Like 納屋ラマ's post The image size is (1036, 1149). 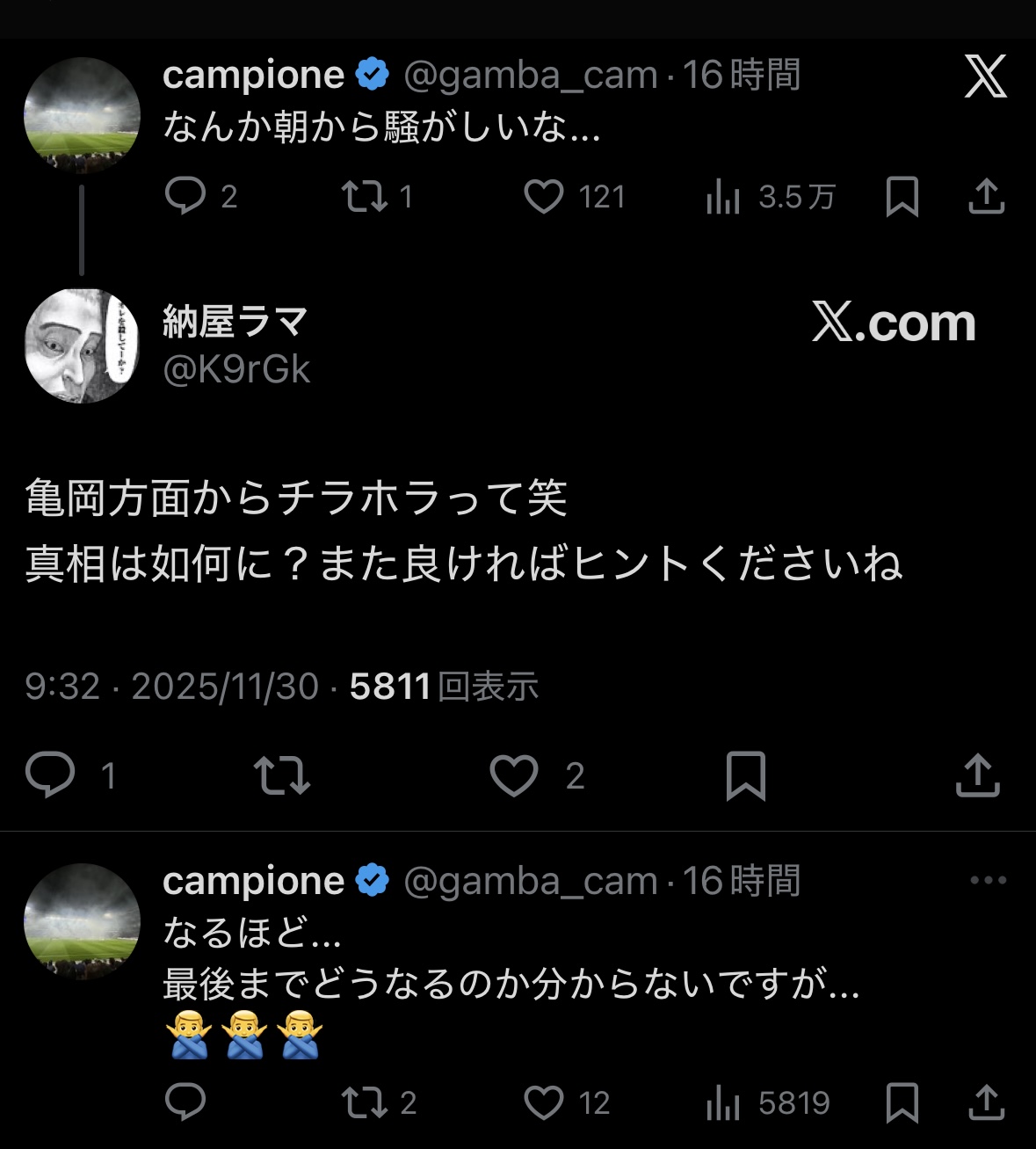[514, 775]
